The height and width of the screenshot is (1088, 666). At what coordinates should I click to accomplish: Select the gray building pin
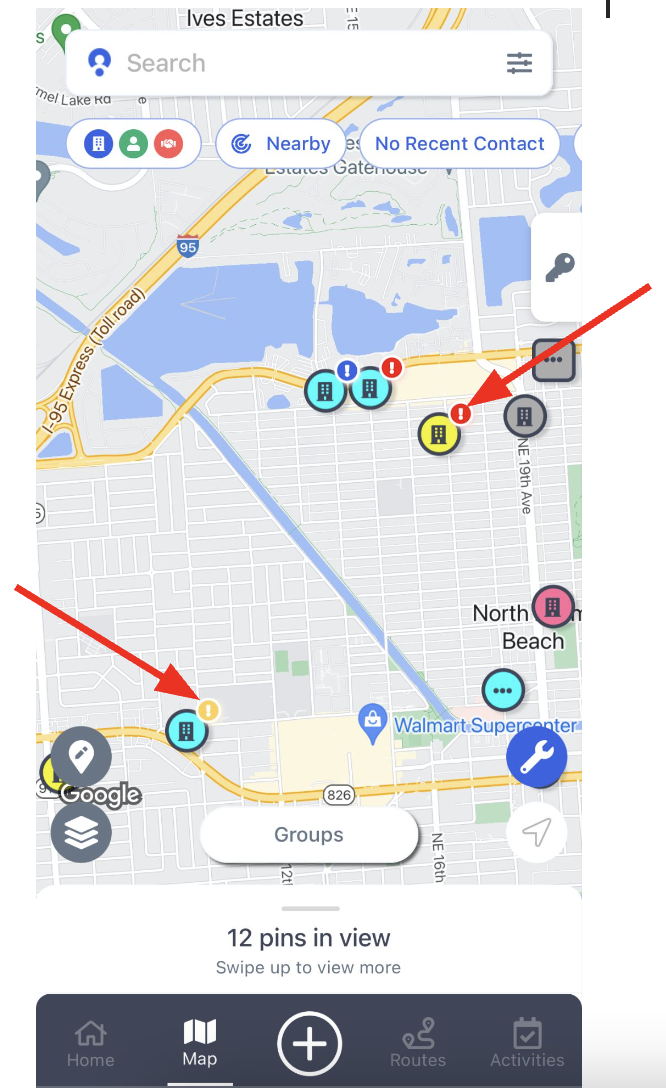[x=524, y=416]
